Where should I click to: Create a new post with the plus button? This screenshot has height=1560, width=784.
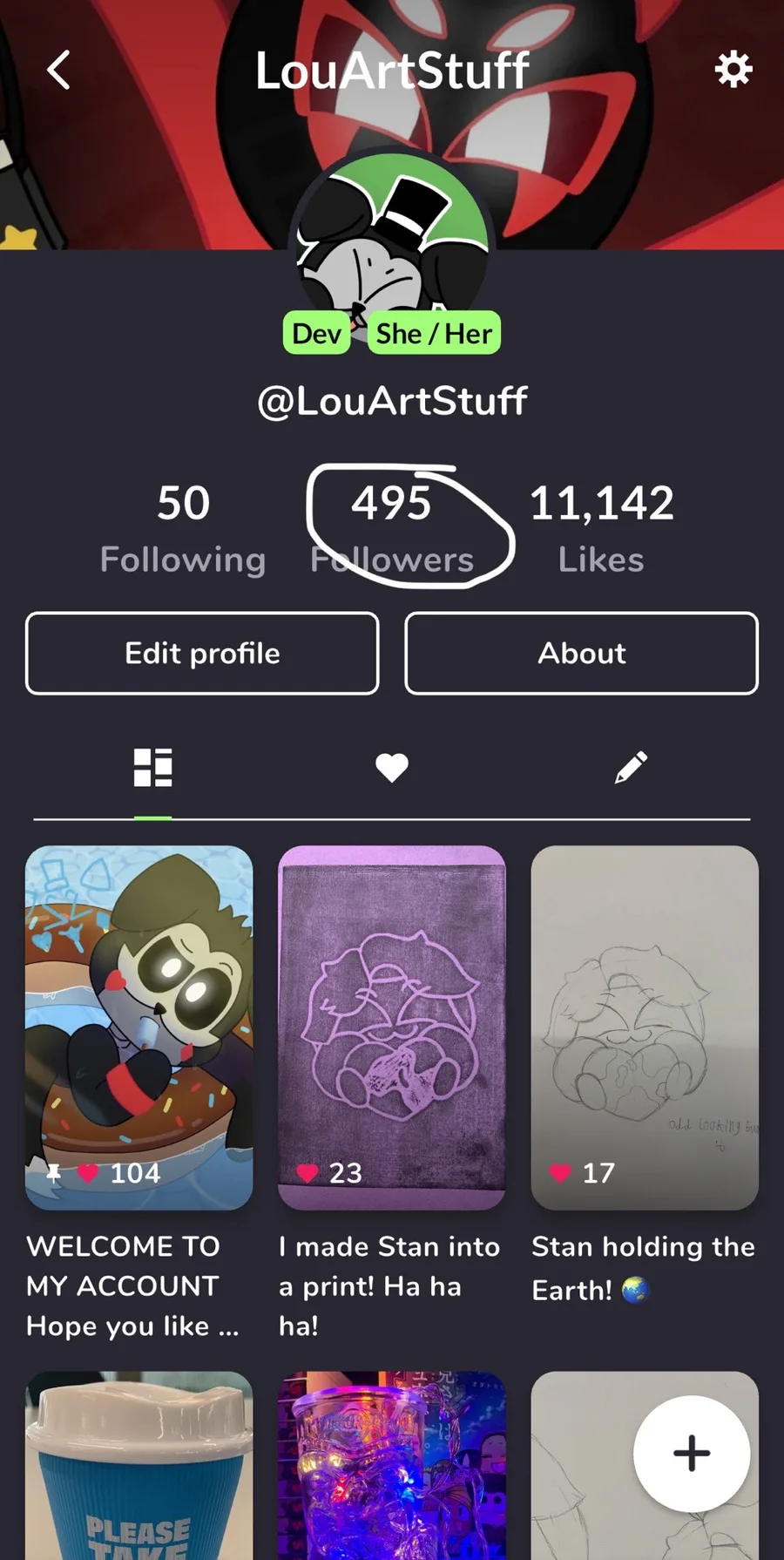(692, 1454)
